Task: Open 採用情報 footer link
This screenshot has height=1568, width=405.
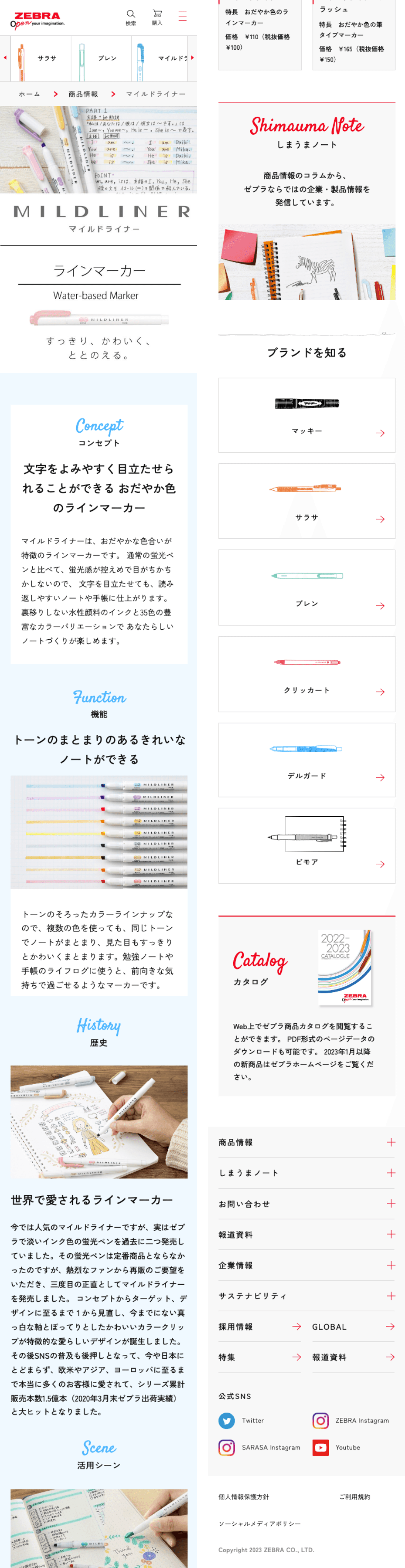Action: coord(259,1326)
